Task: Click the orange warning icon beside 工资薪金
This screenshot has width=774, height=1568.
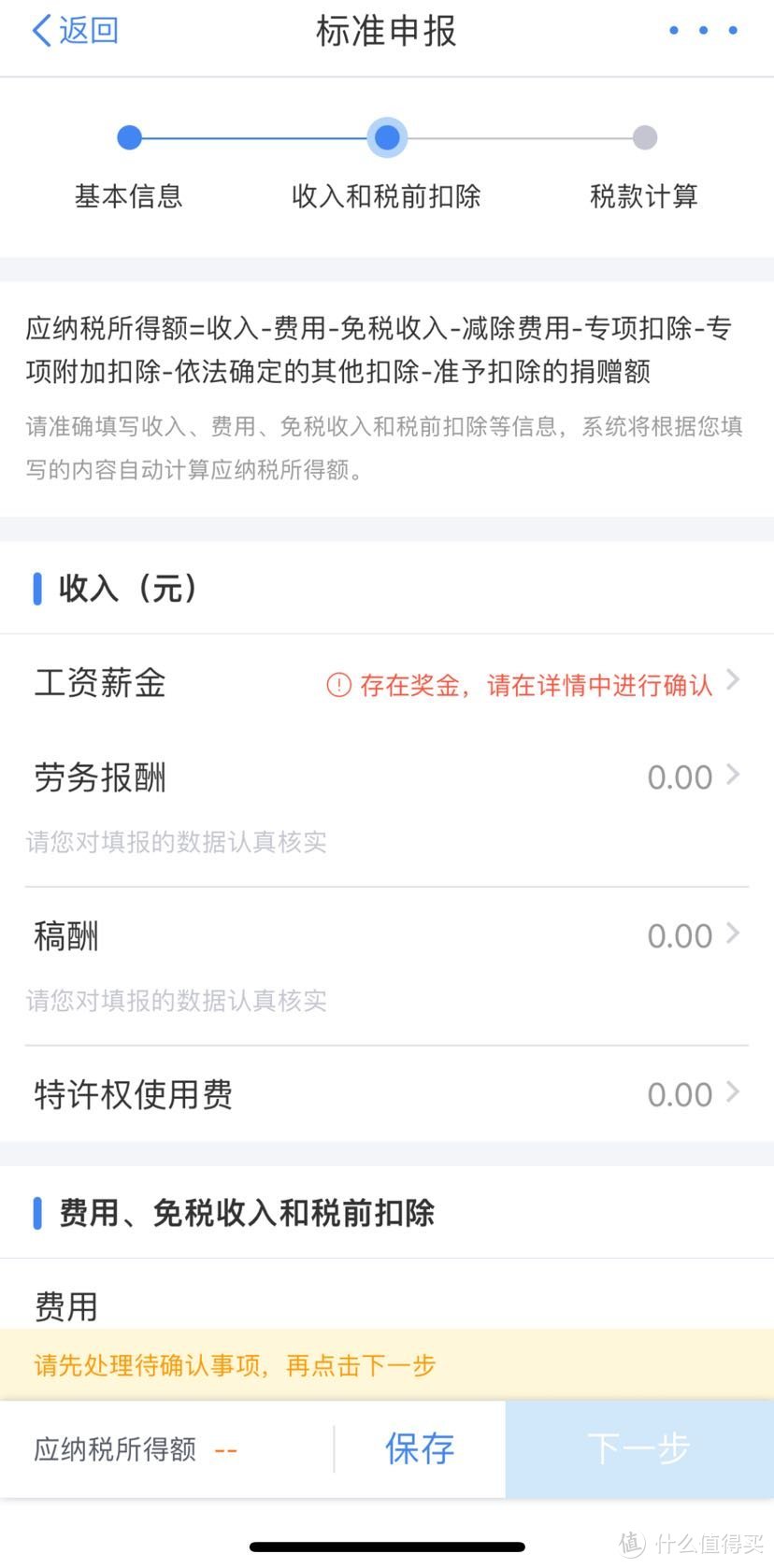Action: click(339, 685)
